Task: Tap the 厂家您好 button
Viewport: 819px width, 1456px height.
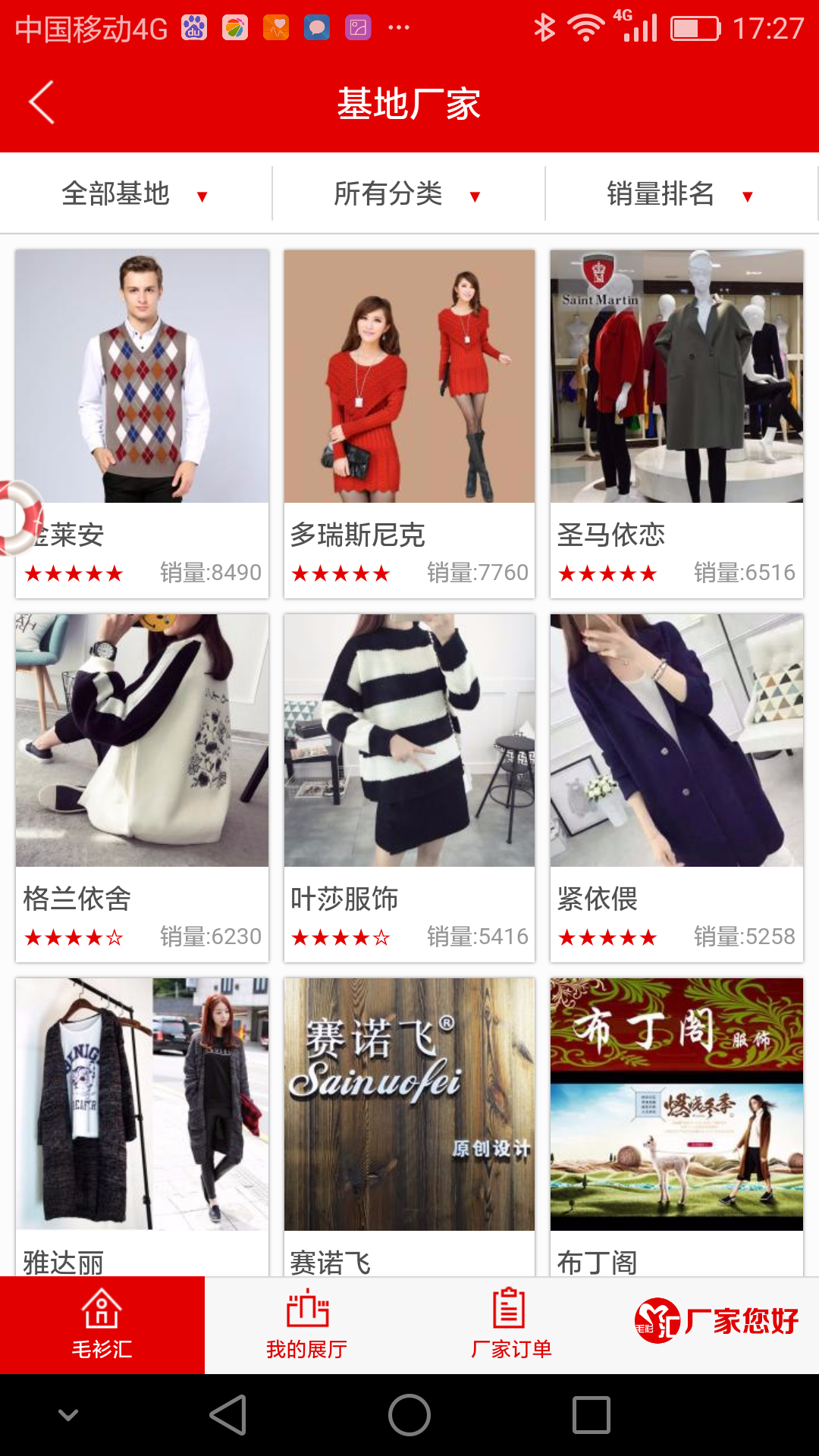Action: pyautogui.click(x=717, y=1321)
